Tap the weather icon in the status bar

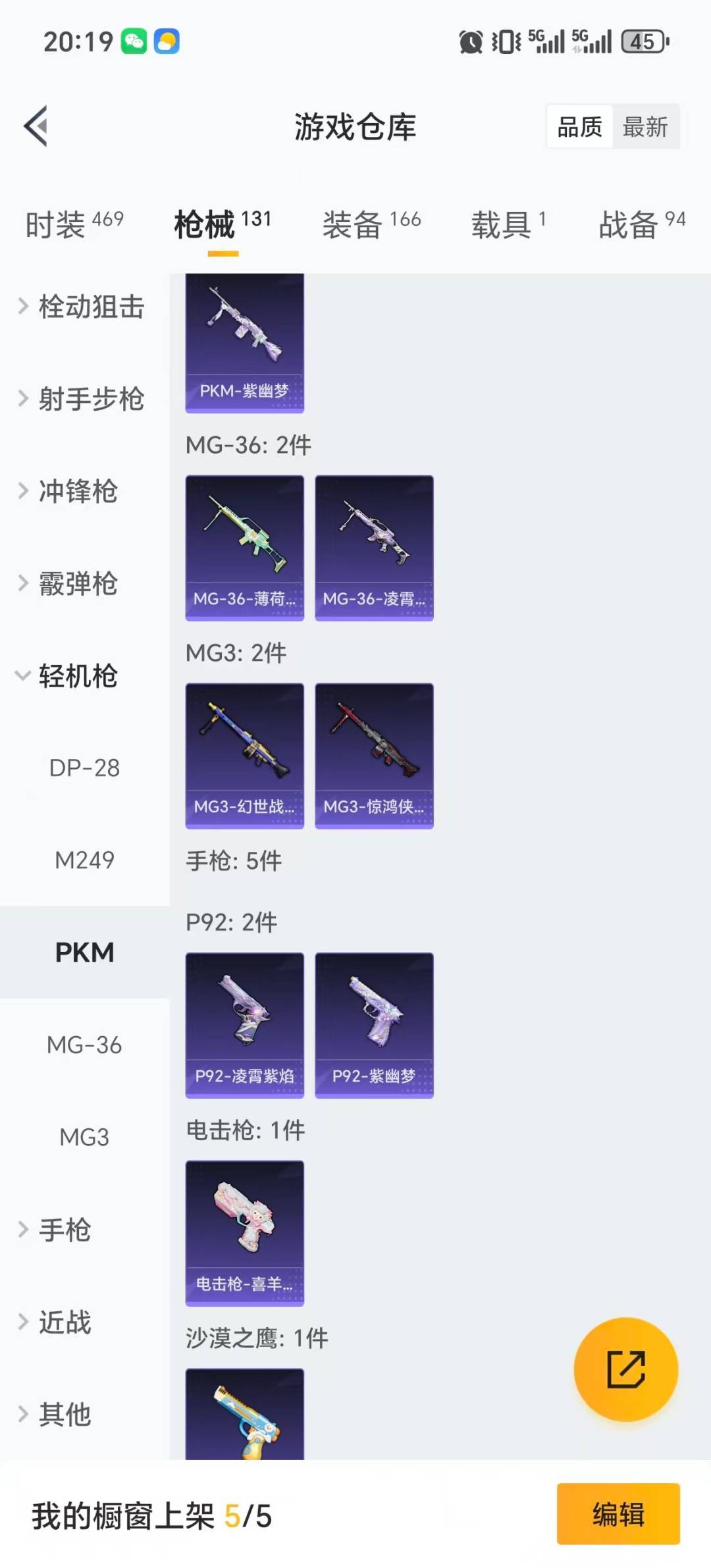[x=167, y=41]
